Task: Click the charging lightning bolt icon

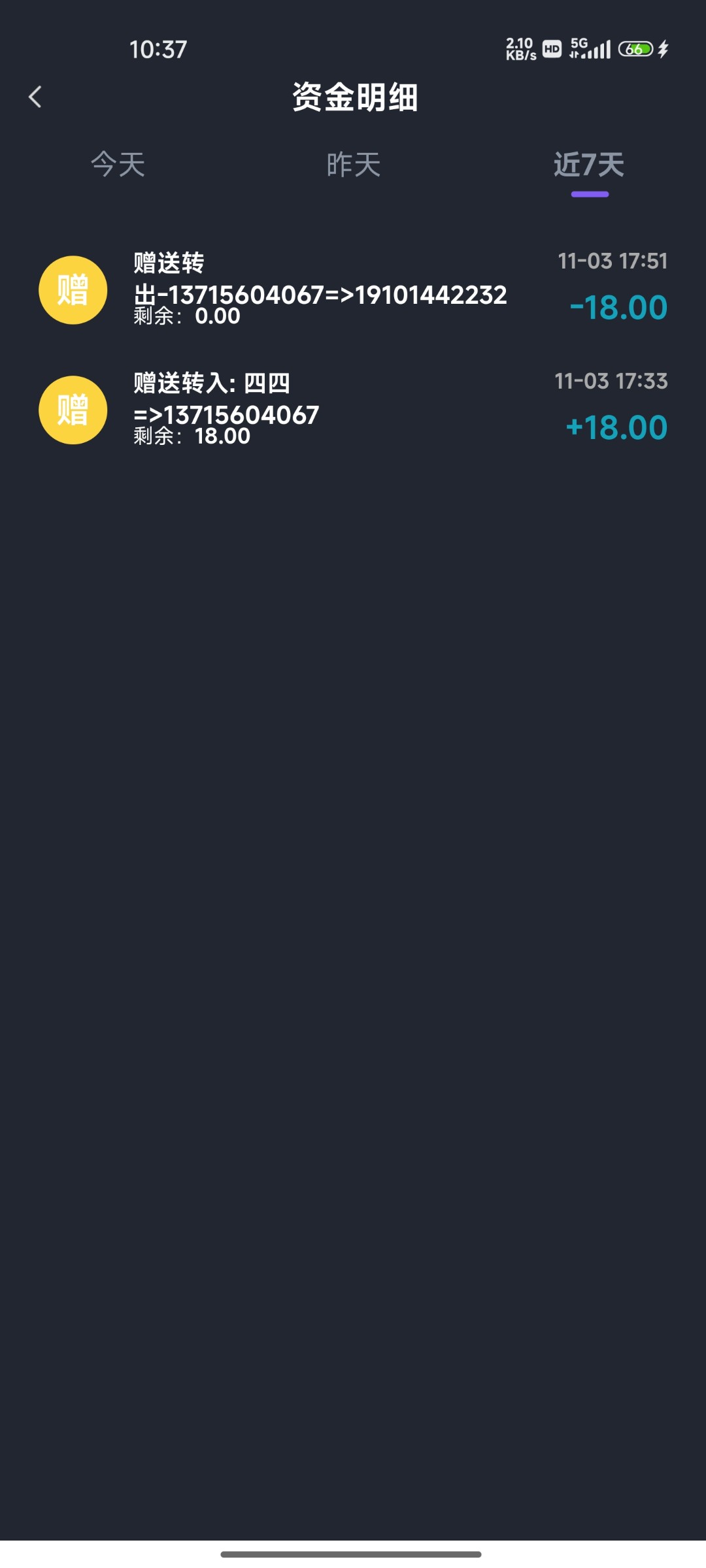Action: (x=664, y=47)
